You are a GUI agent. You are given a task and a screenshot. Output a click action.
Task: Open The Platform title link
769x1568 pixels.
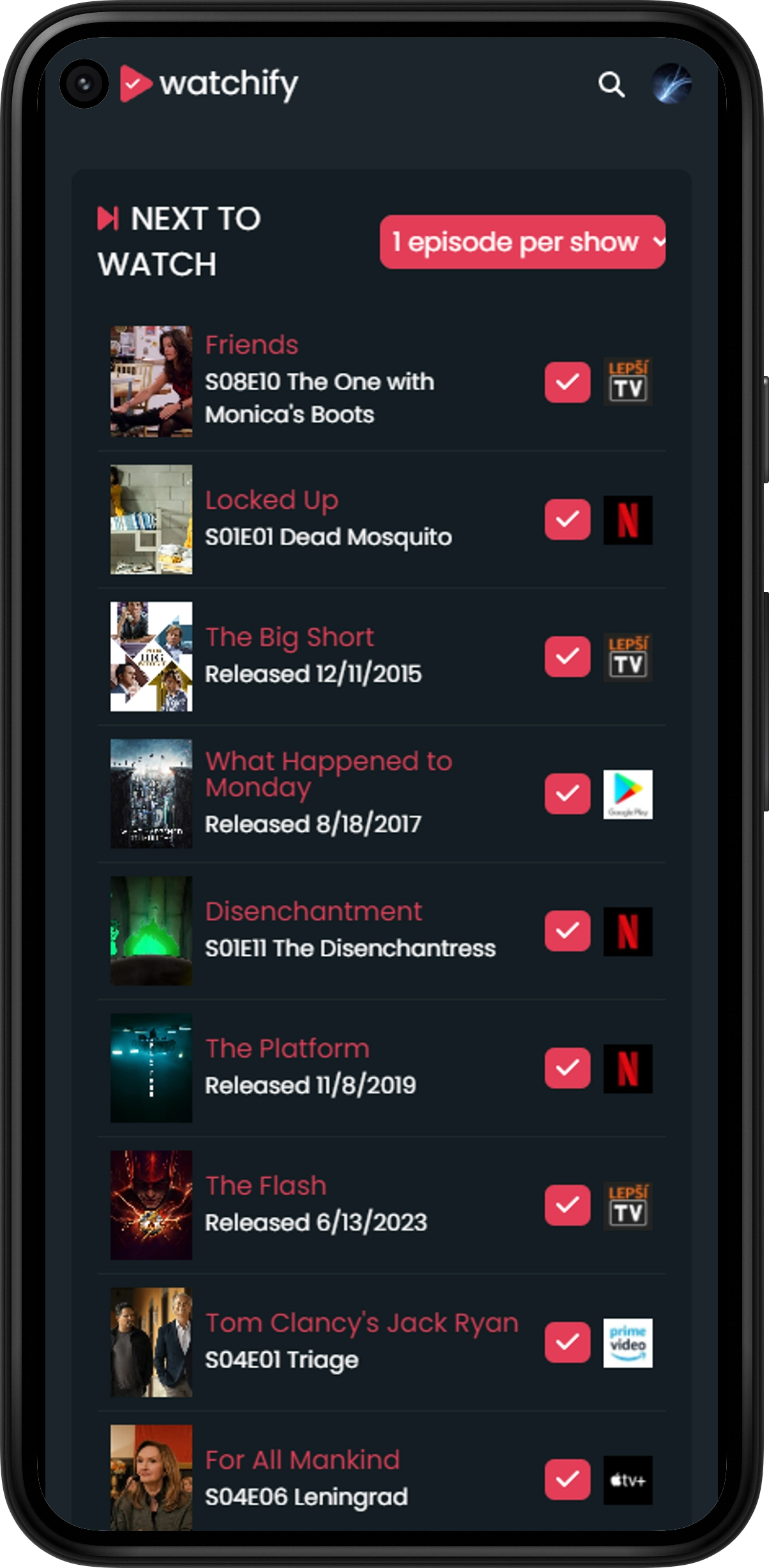coord(287,1048)
